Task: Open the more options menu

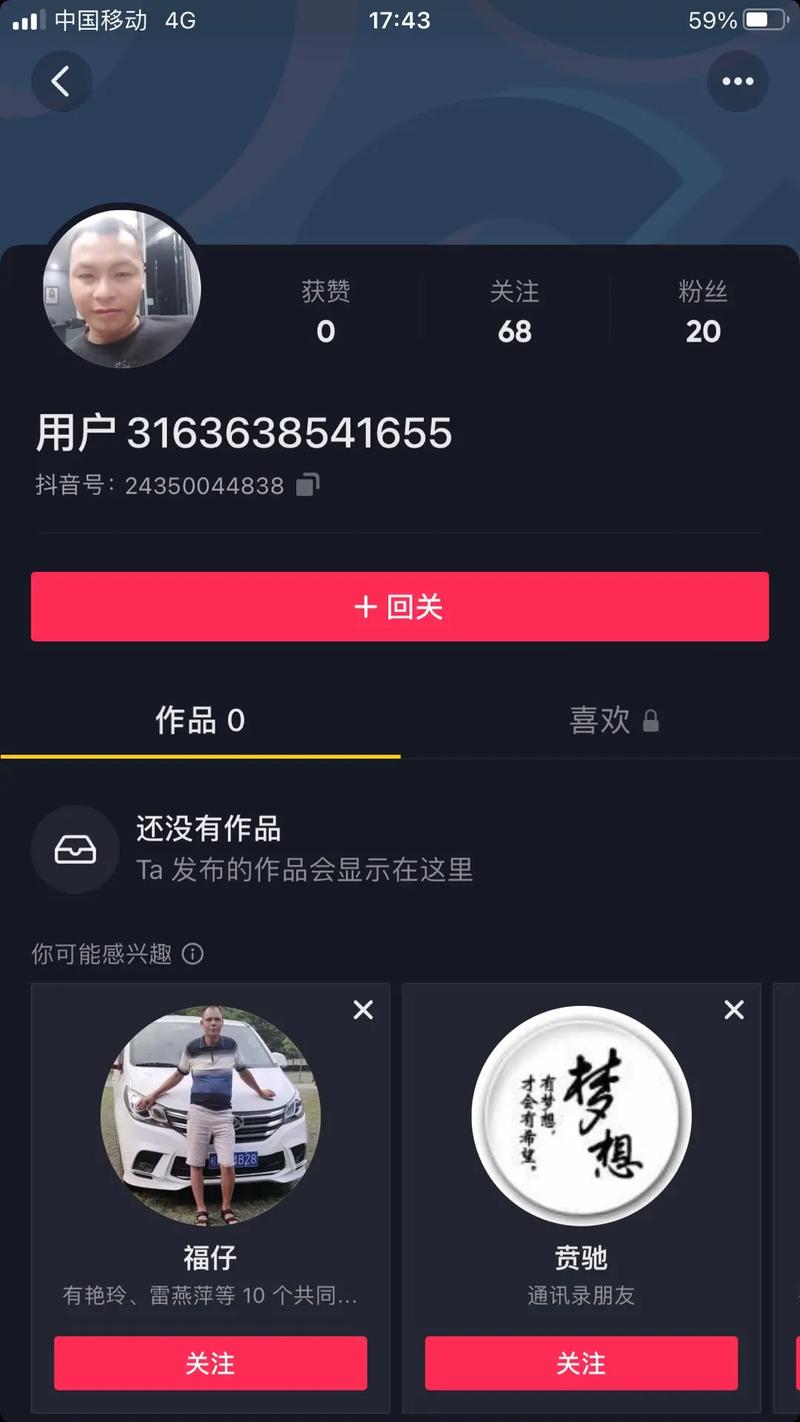Action: (x=738, y=81)
